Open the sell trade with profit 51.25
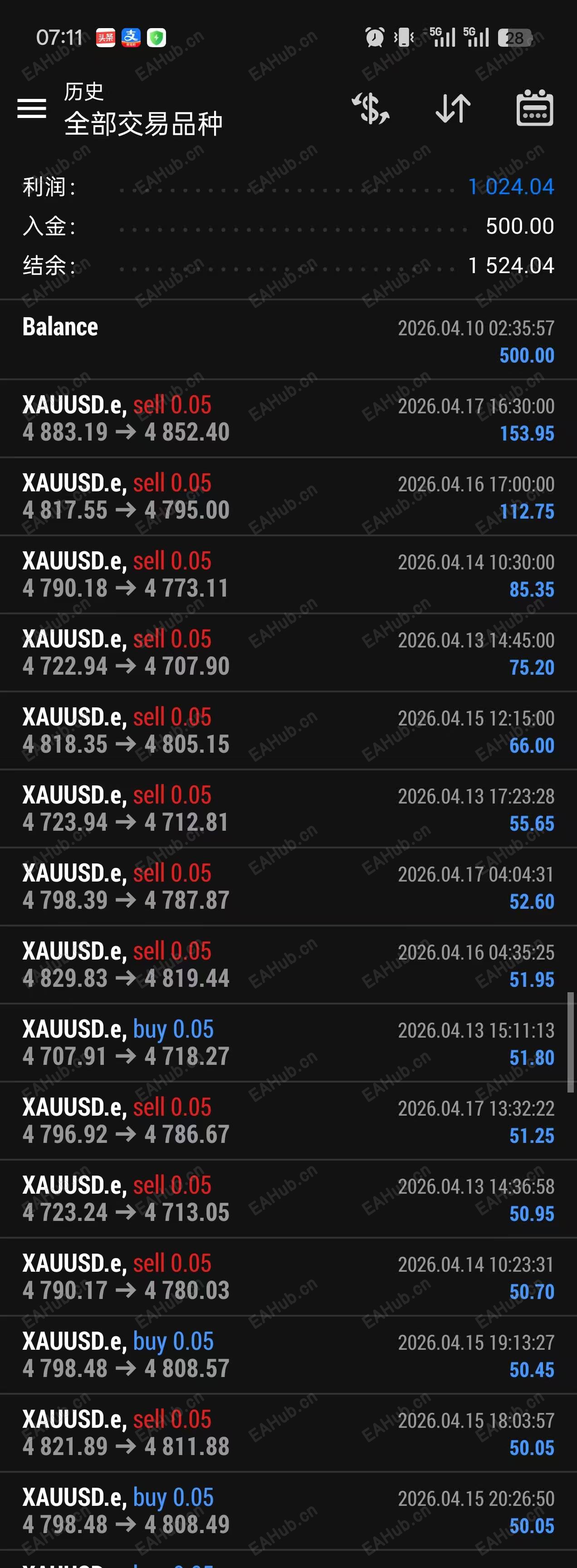 pyautogui.click(x=288, y=1120)
